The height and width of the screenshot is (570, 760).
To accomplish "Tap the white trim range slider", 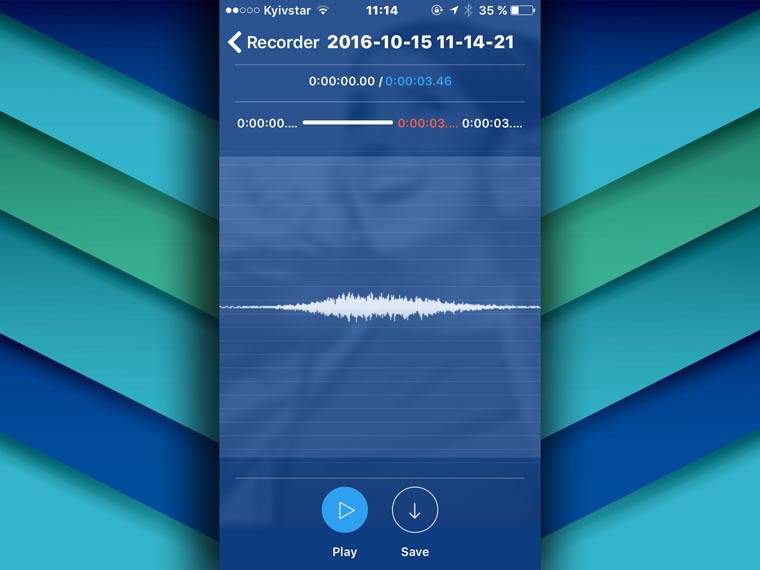I will [347, 123].
